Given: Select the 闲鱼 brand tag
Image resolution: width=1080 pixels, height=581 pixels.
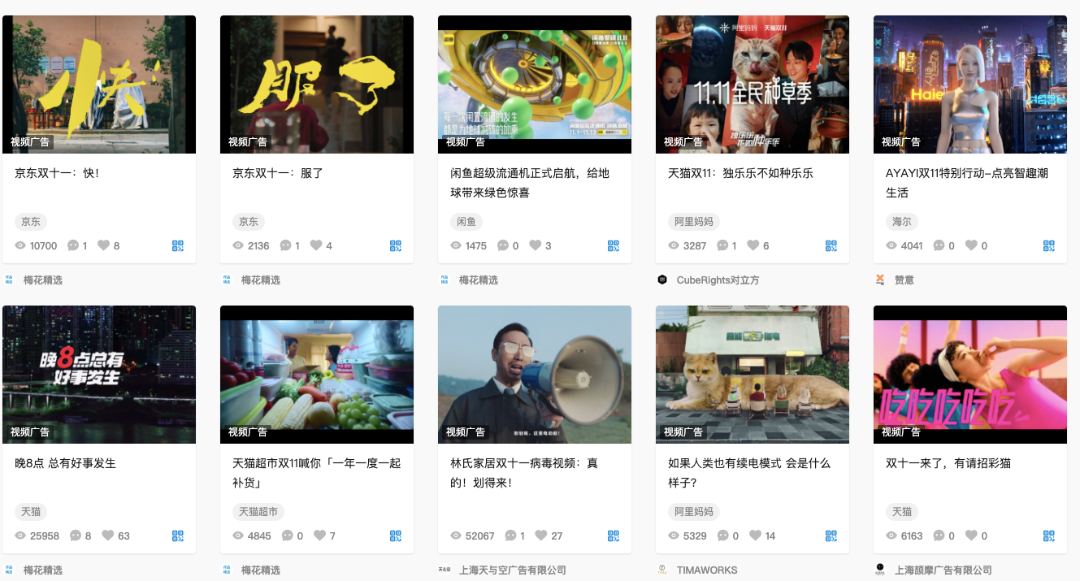Looking at the screenshot, I should pos(466,222).
